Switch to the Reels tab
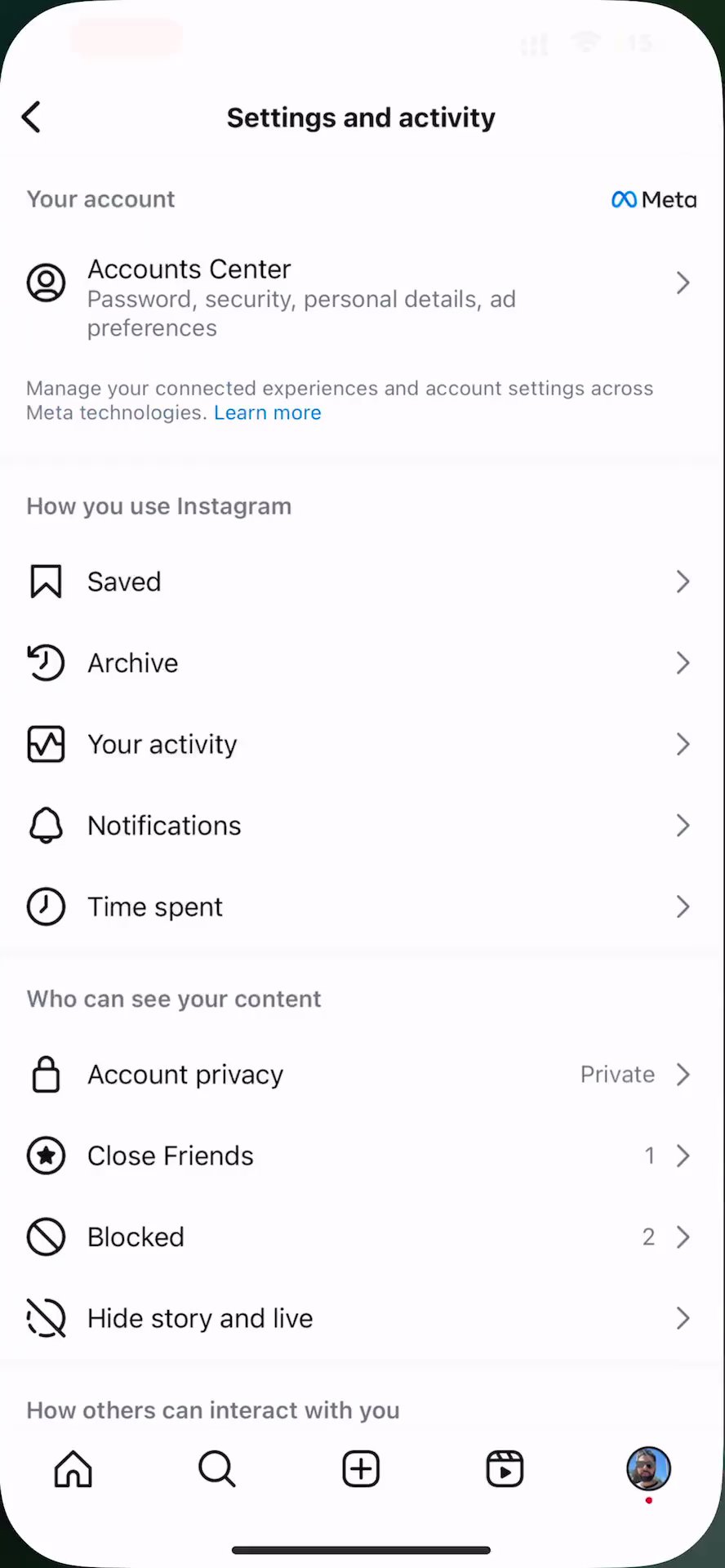Screen dimensions: 725x1568 505,1469
